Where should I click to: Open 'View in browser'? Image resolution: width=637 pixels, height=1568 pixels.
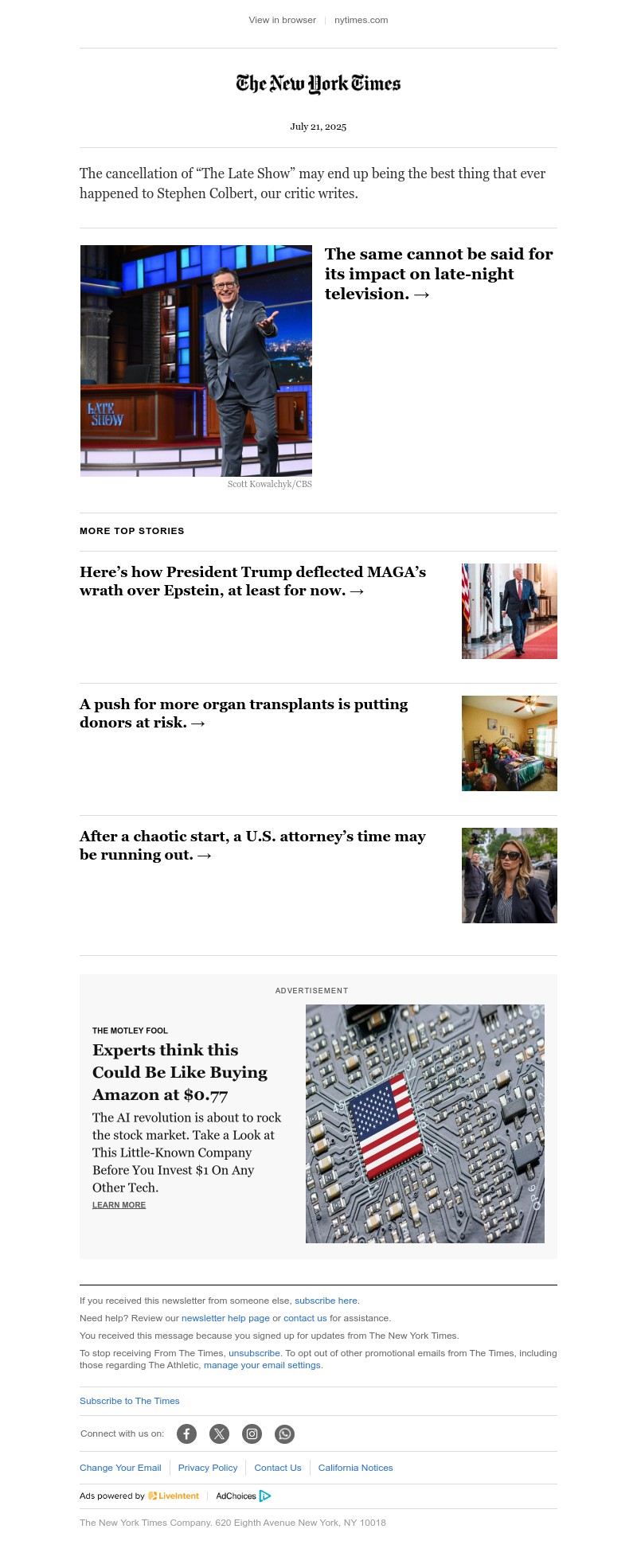pos(282,20)
